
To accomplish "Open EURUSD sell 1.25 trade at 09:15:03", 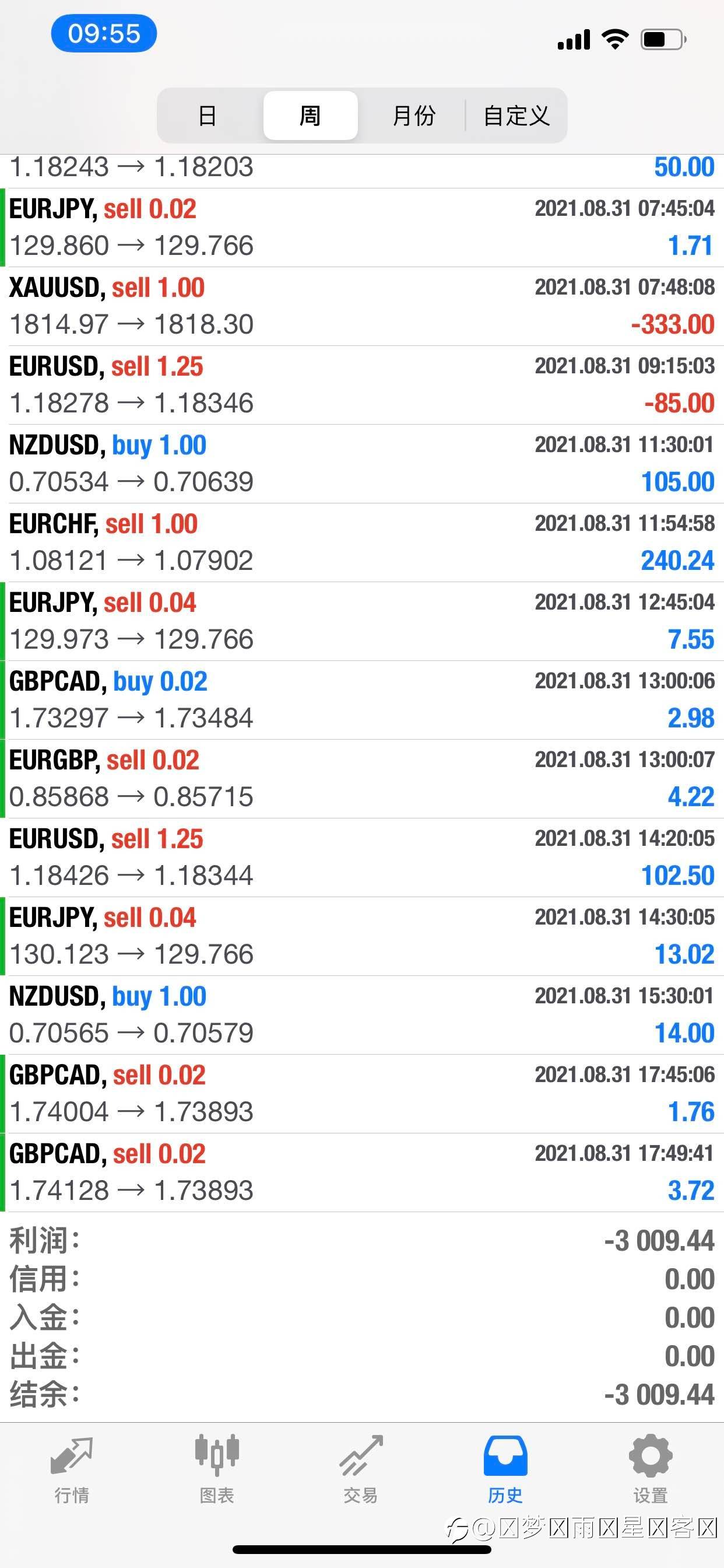I will tap(362, 384).
